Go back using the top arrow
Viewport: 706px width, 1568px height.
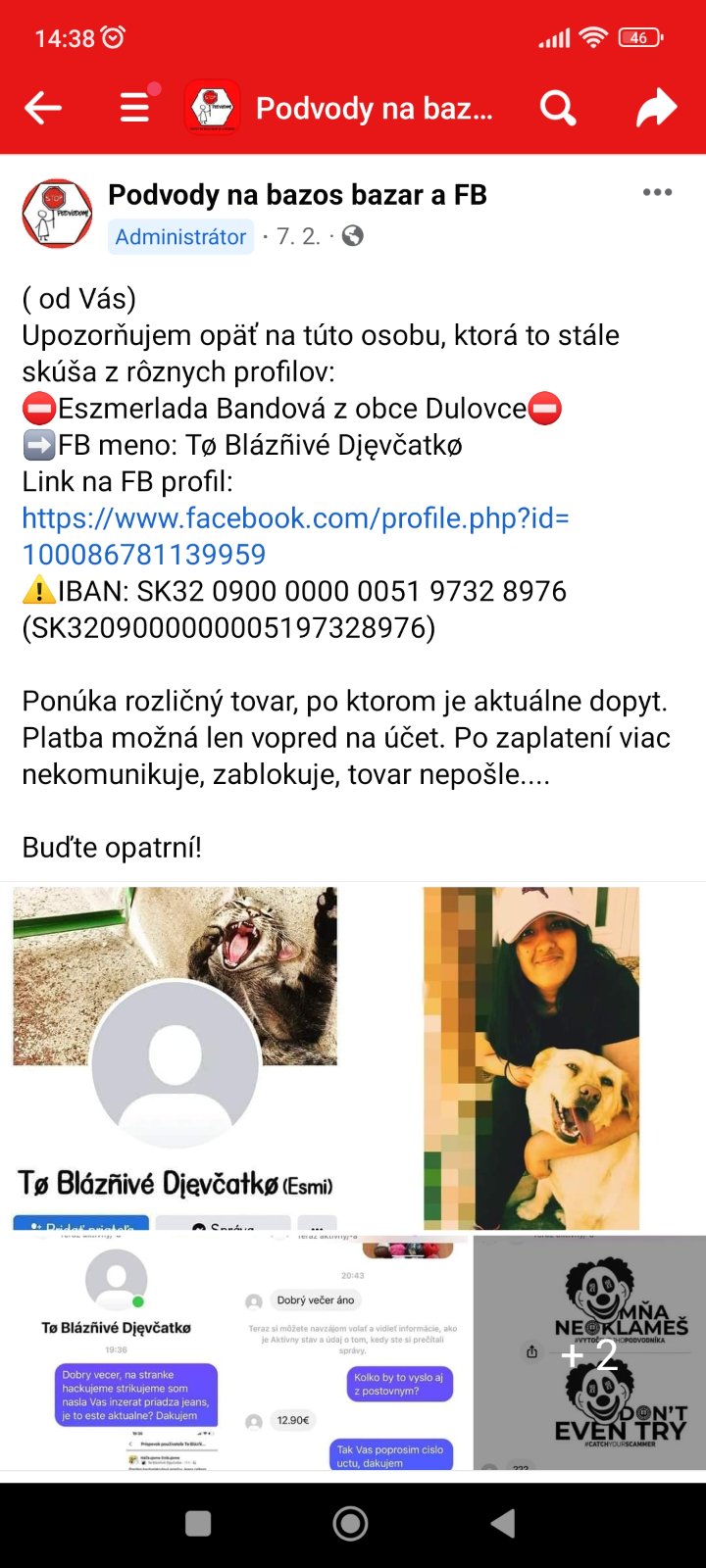(x=43, y=108)
